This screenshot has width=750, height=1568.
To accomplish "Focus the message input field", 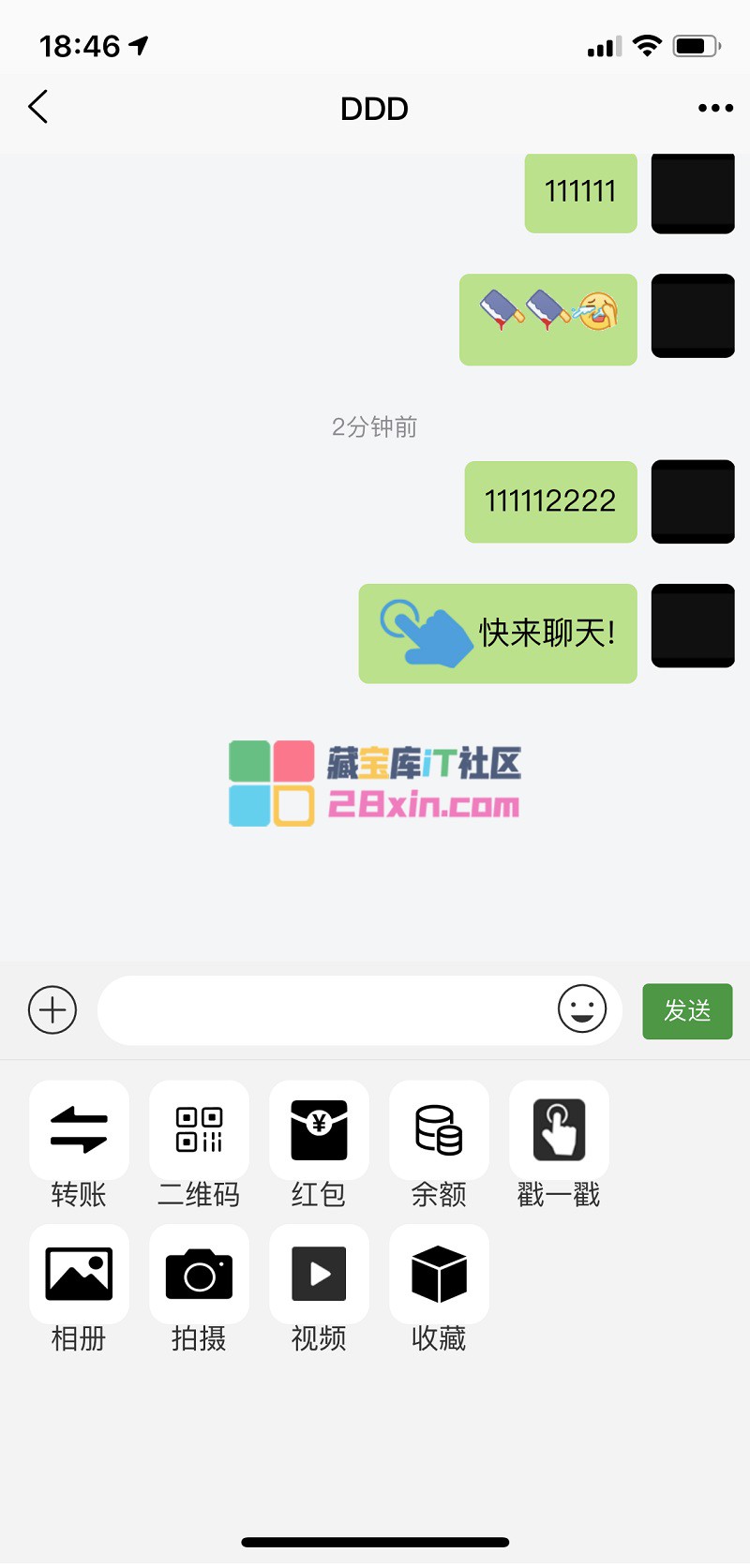I will pos(323,1010).
